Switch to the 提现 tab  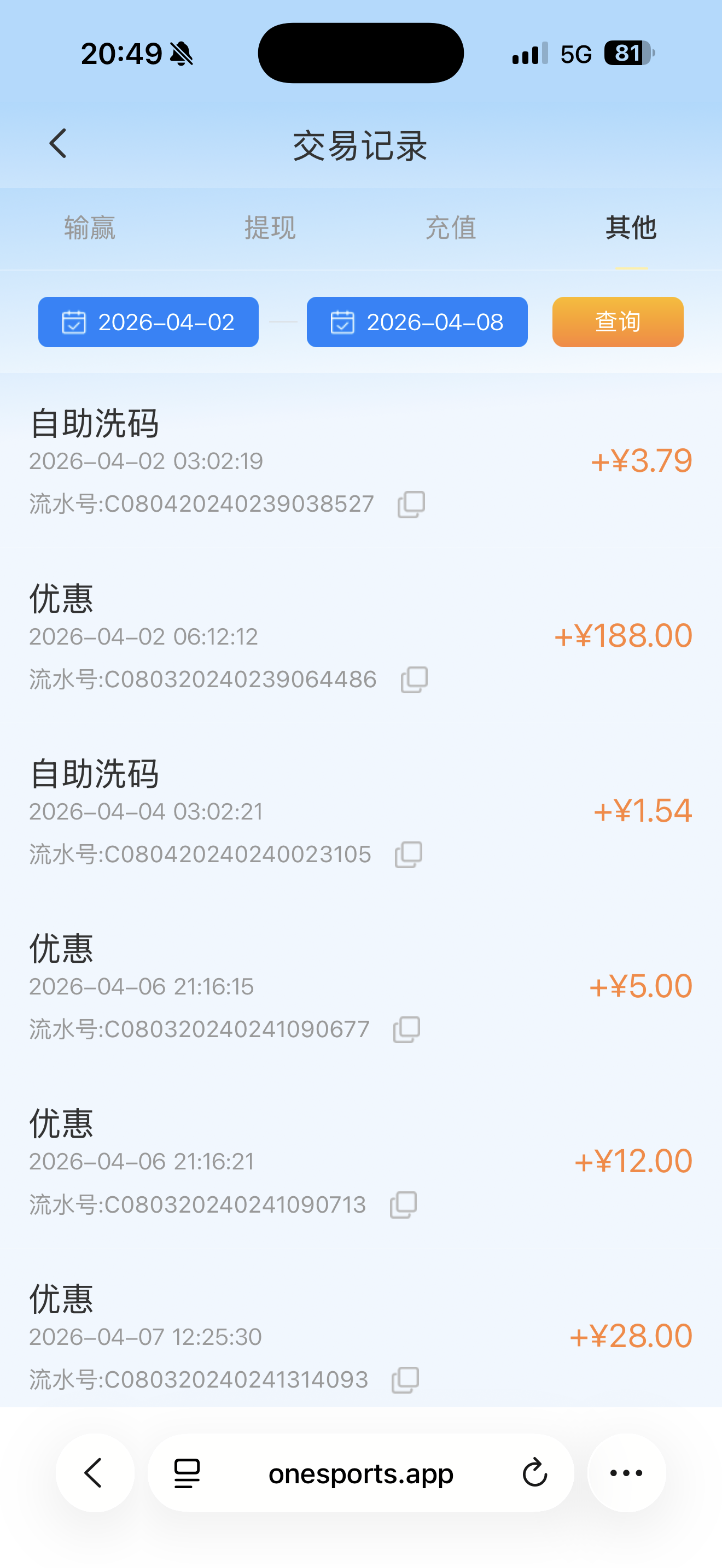(270, 229)
